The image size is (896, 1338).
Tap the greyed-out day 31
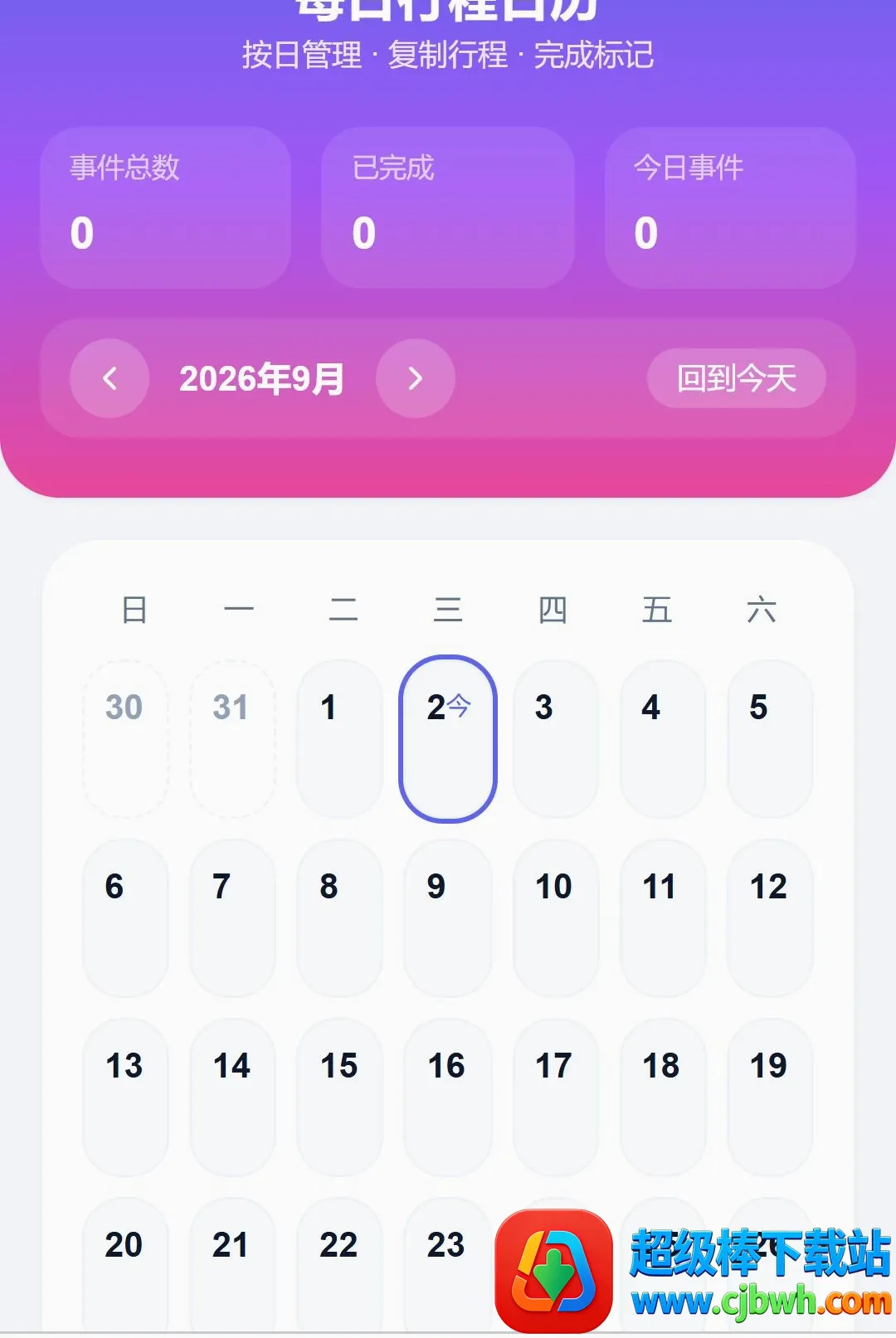tap(233, 739)
